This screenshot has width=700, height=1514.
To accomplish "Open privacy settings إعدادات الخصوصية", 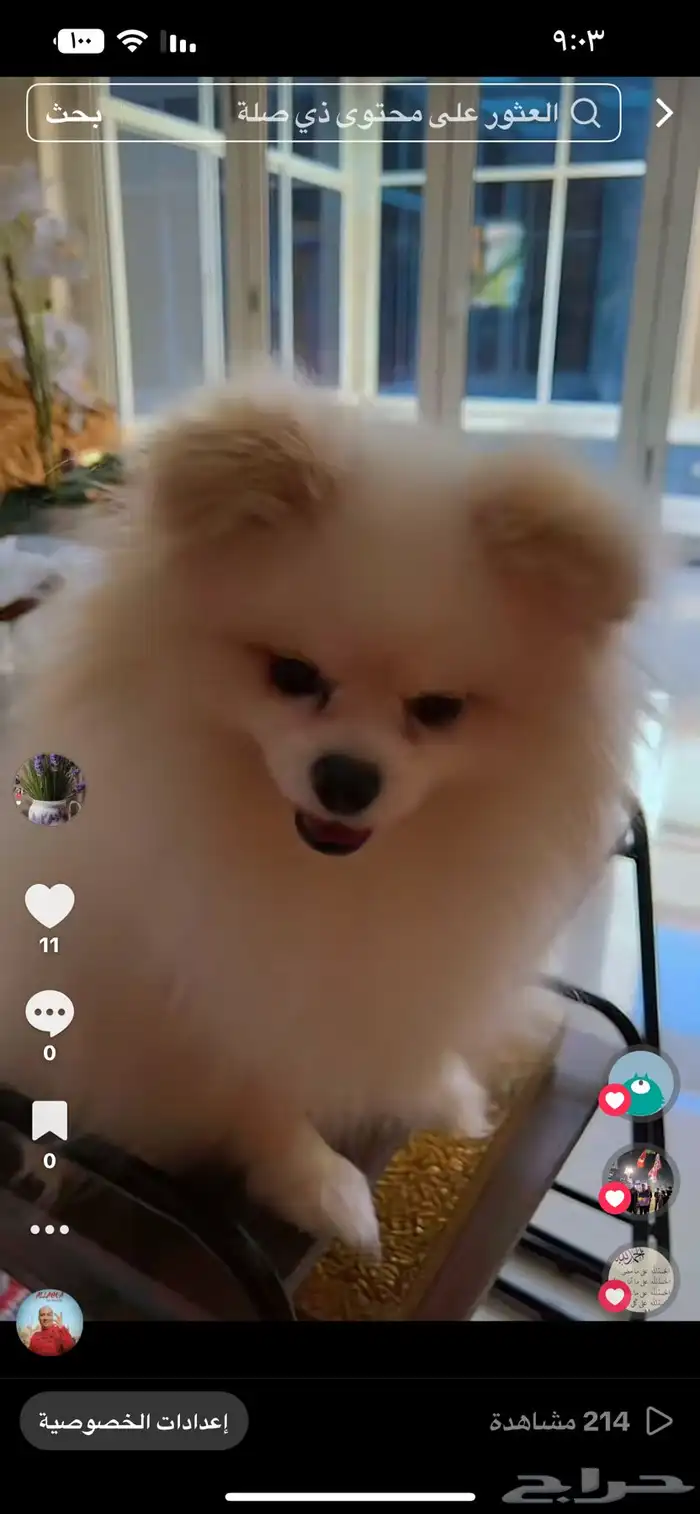I will click(x=134, y=1421).
